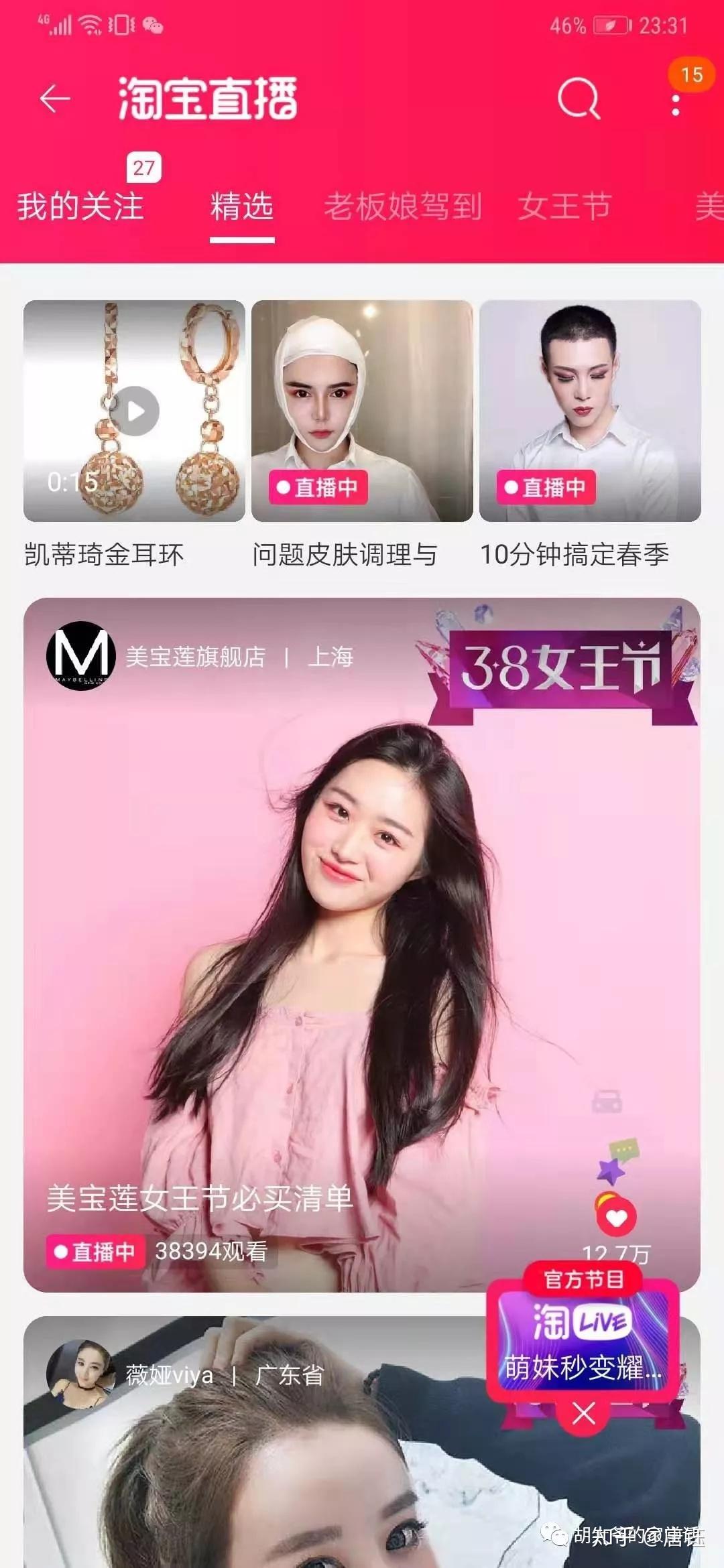Image resolution: width=724 pixels, height=1568 pixels.
Task: Switch to the 我的关注 tab
Action: pos(80,206)
